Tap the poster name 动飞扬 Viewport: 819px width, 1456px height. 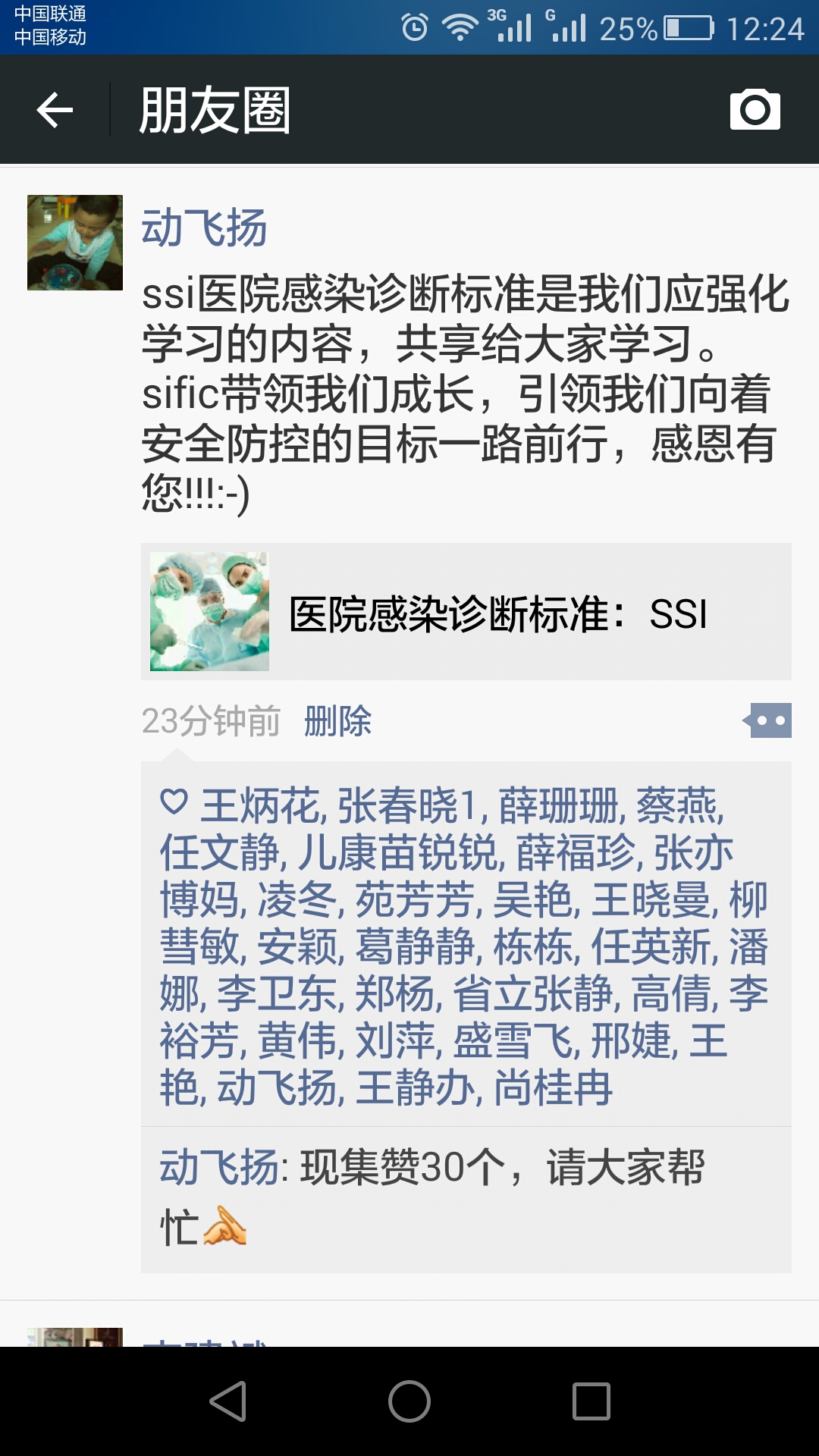click(203, 227)
